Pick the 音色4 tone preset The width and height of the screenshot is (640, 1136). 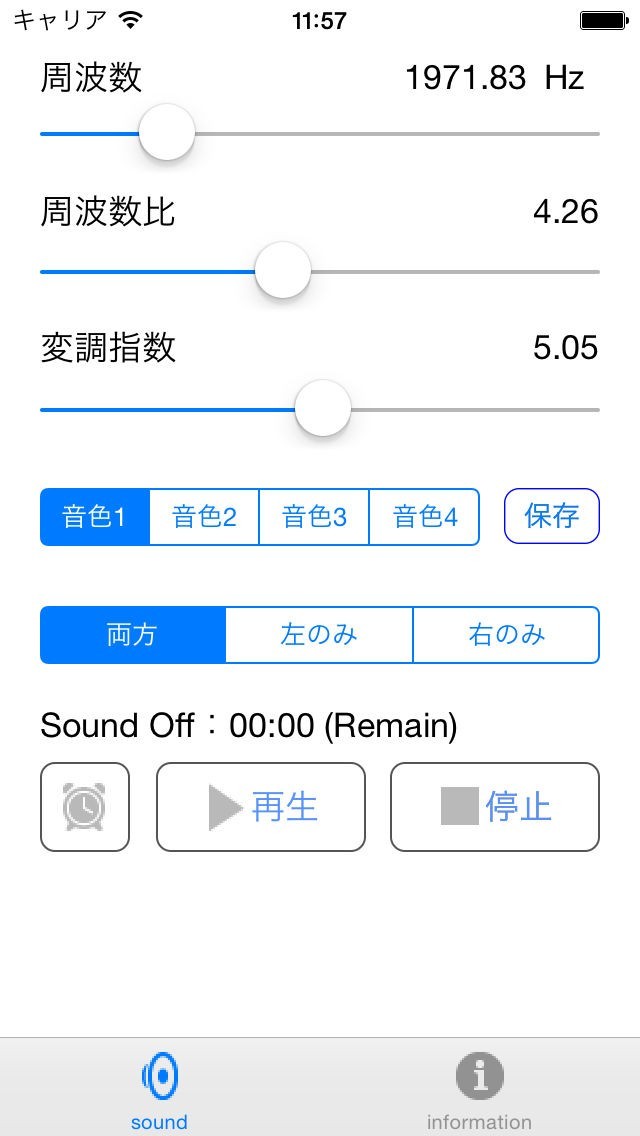[425, 517]
